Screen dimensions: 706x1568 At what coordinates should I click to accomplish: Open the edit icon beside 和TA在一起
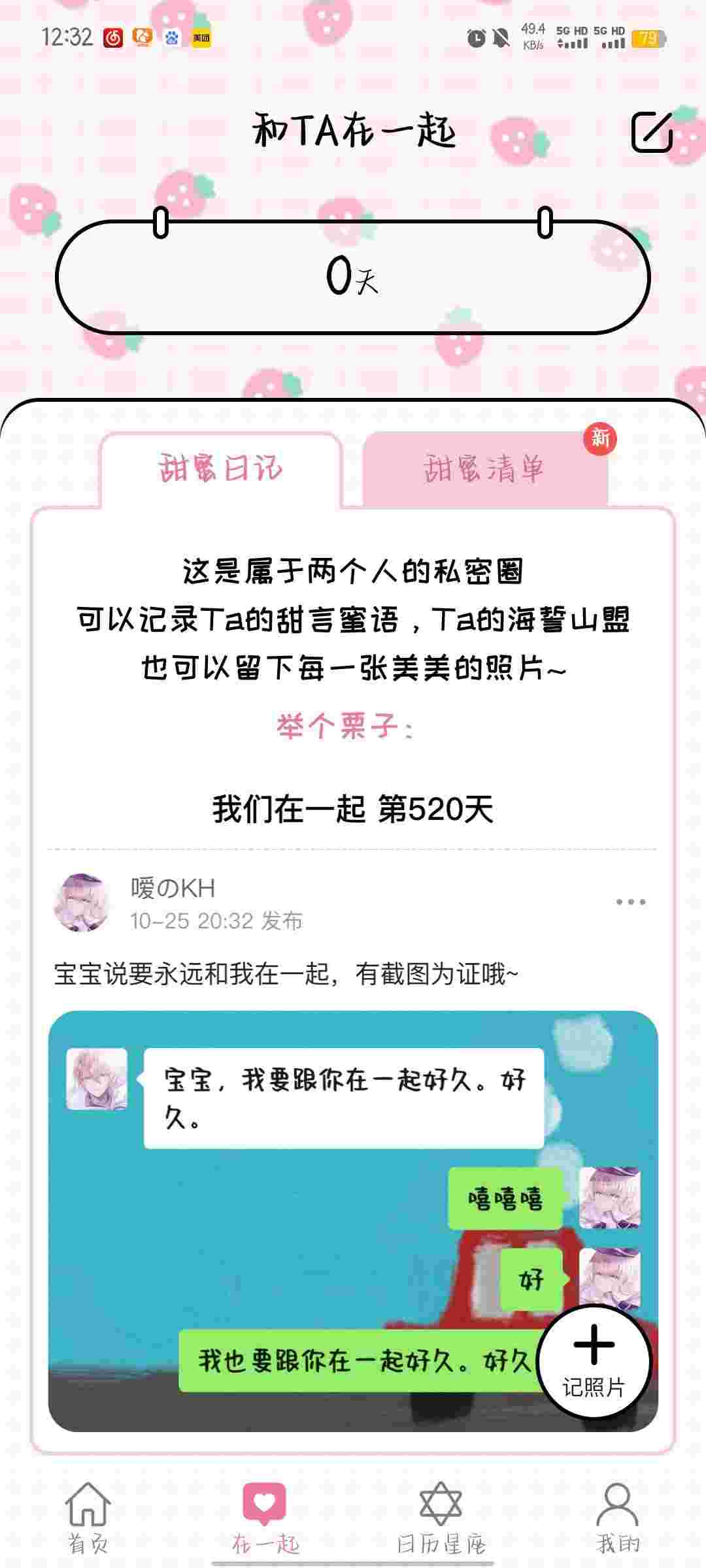tap(652, 132)
